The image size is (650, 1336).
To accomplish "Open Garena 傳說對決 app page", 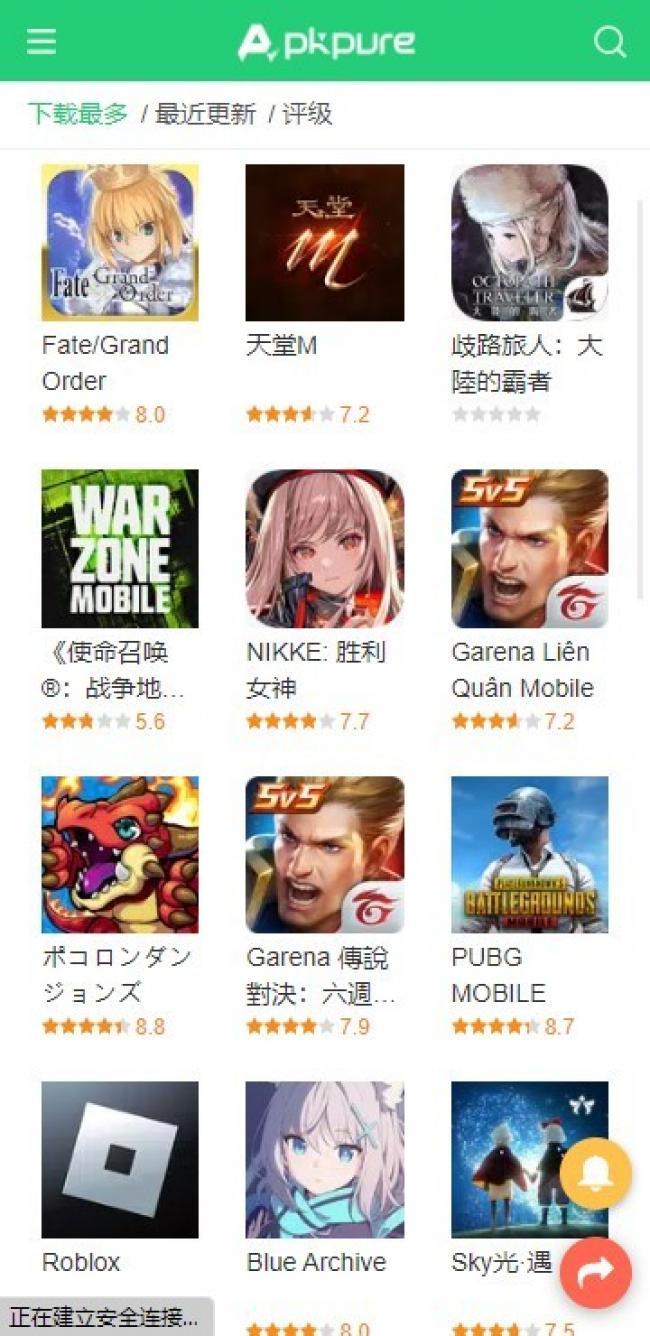I will (325, 855).
